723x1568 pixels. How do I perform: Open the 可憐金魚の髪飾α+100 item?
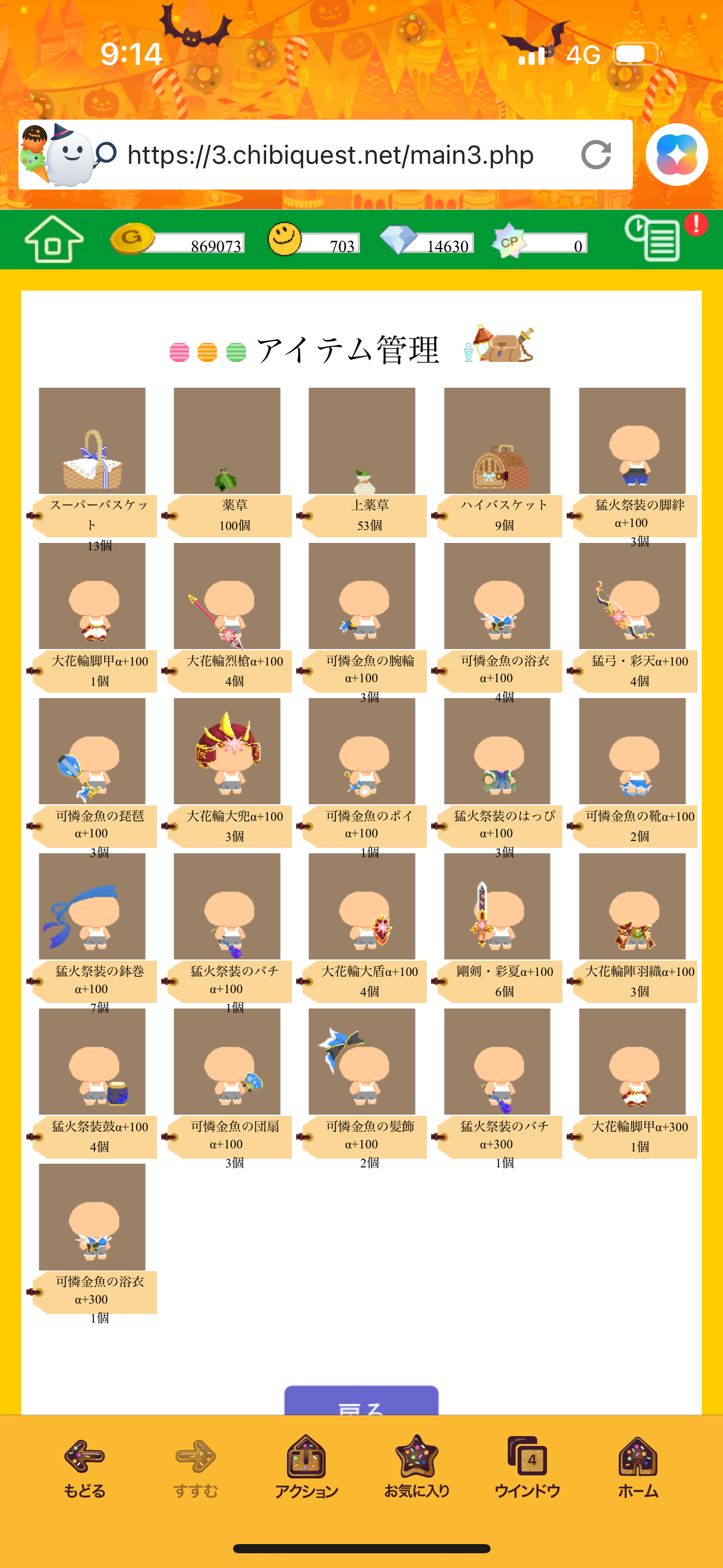pyautogui.click(x=362, y=1063)
